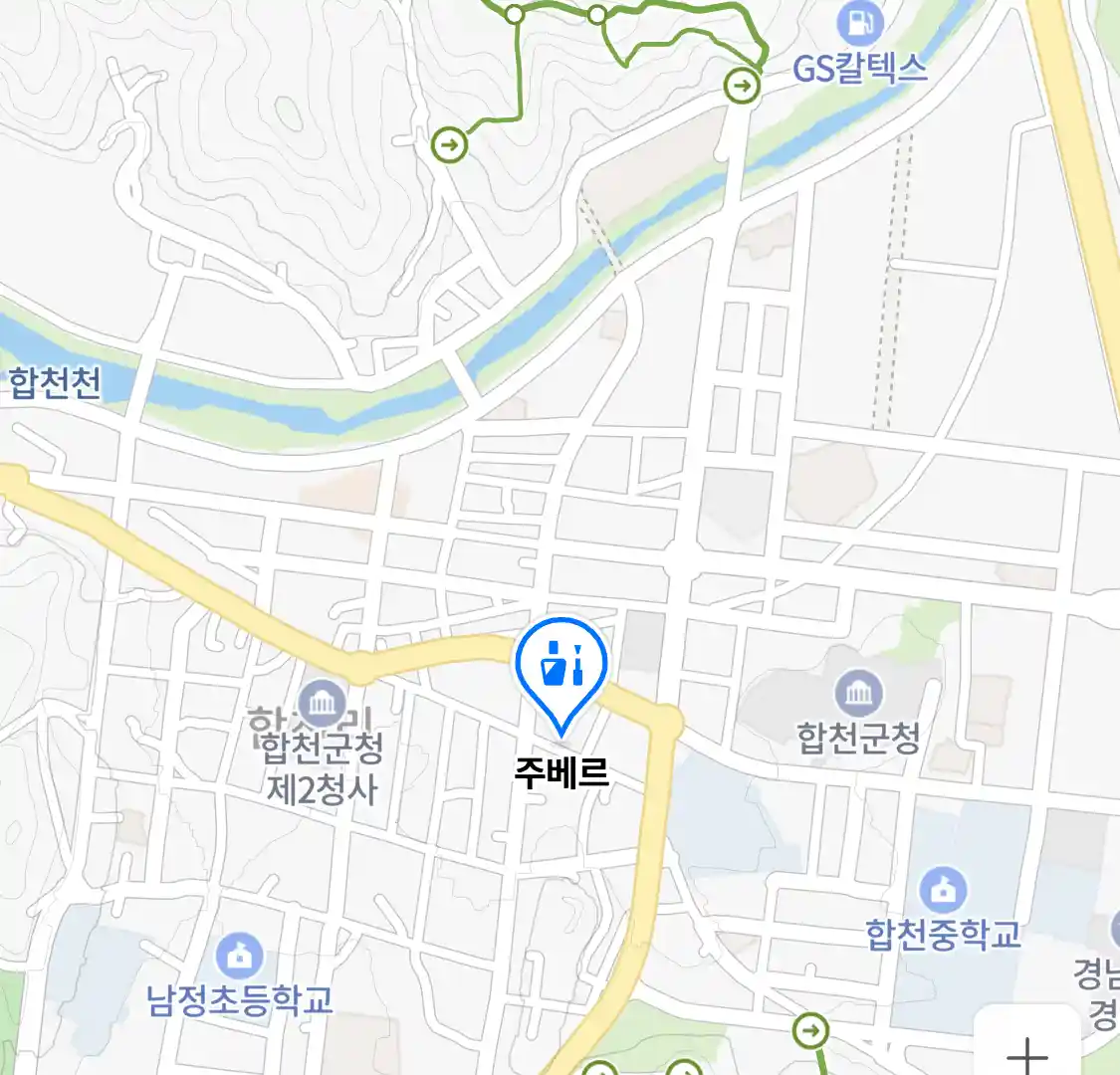Image resolution: width=1120 pixels, height=1075 pixels.
Task: Select the 남정초등학교 school marker
Action: (240, 956)
